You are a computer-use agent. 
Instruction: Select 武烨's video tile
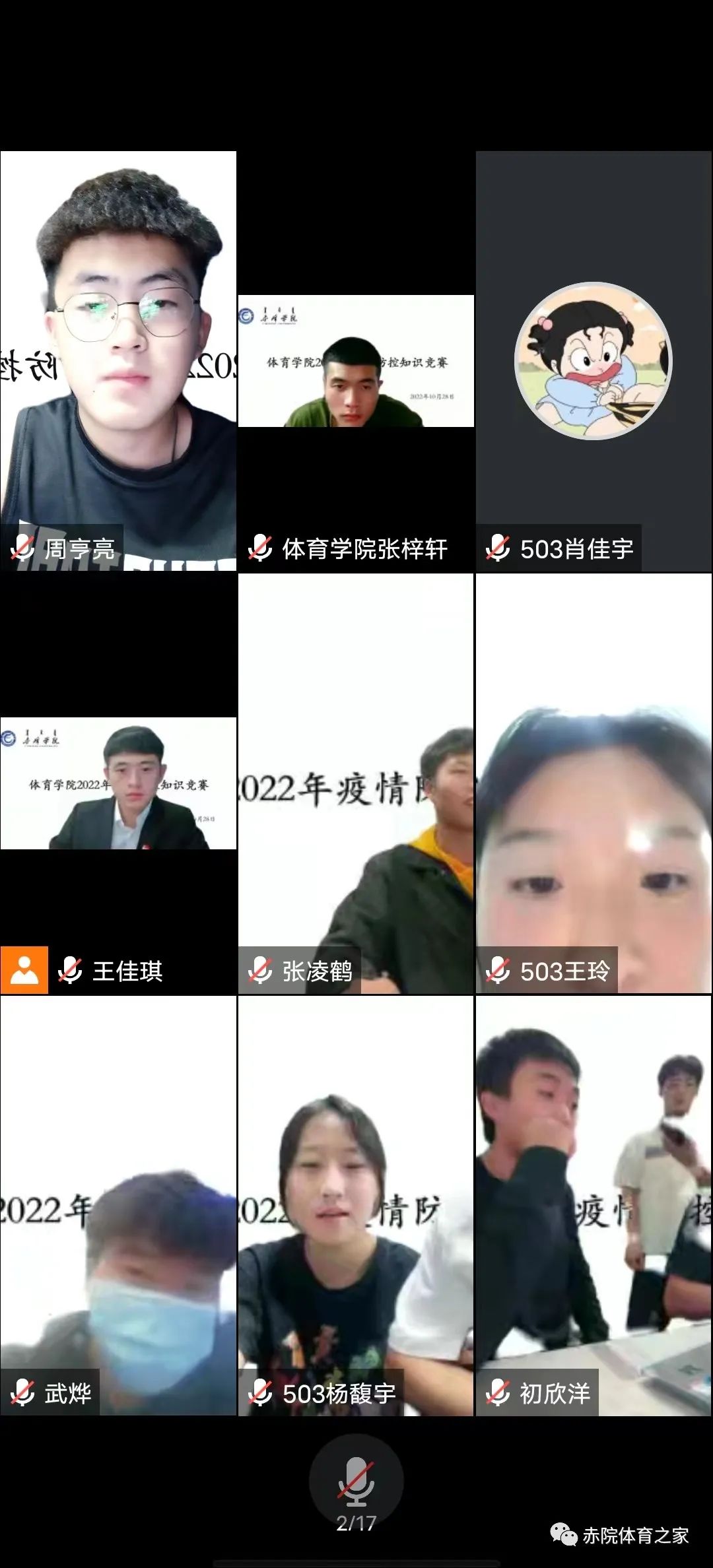click(119, 1205)
